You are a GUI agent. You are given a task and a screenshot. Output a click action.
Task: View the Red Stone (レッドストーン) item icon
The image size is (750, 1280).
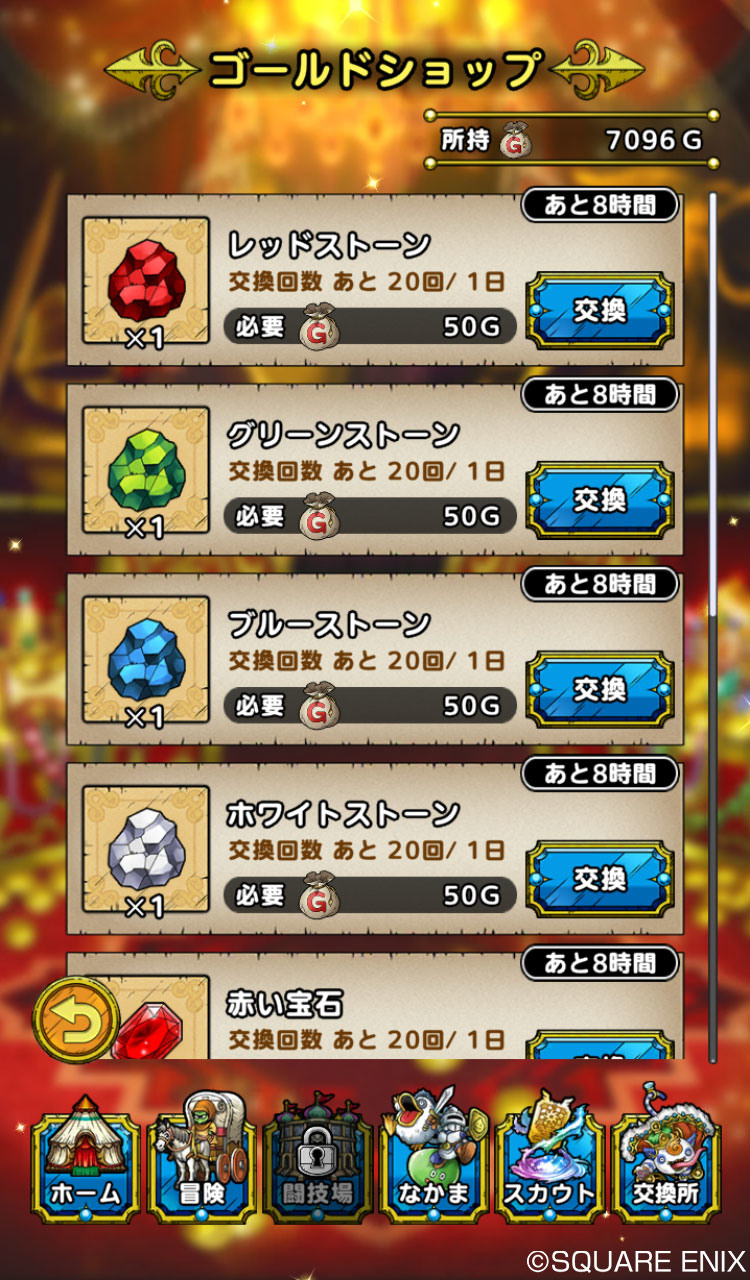146,282
